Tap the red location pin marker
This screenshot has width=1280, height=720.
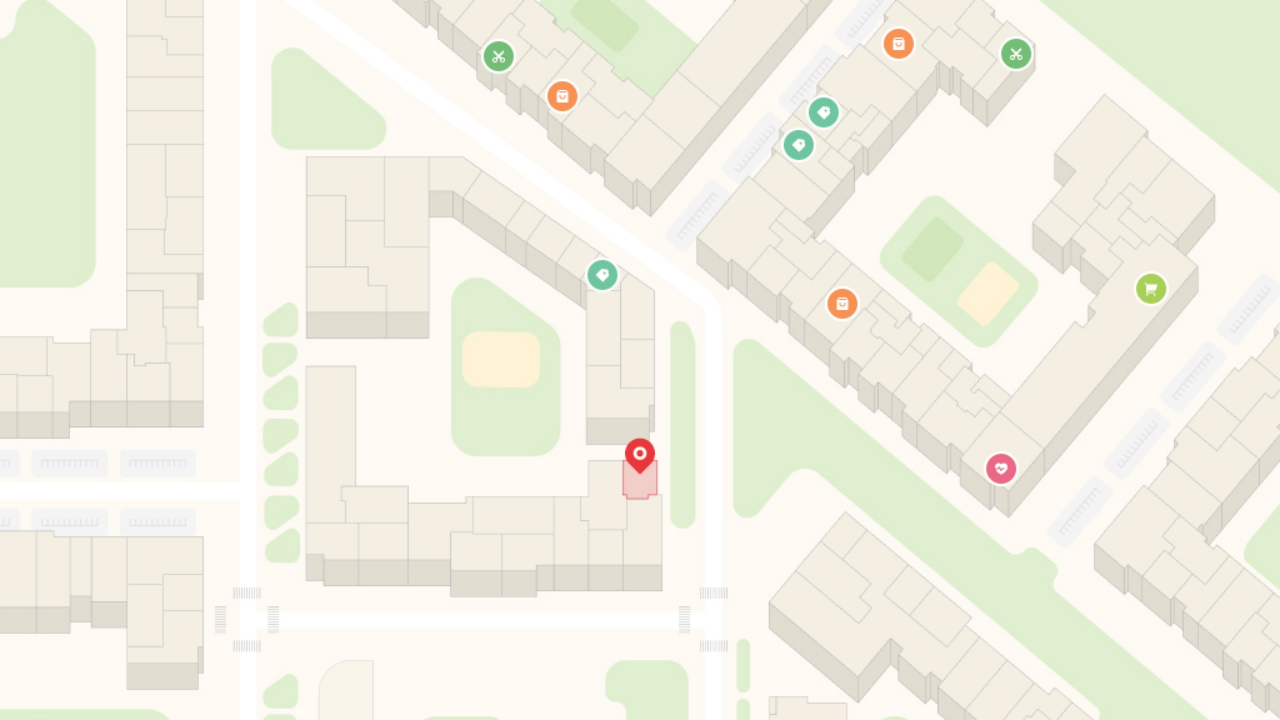(640, 455)
